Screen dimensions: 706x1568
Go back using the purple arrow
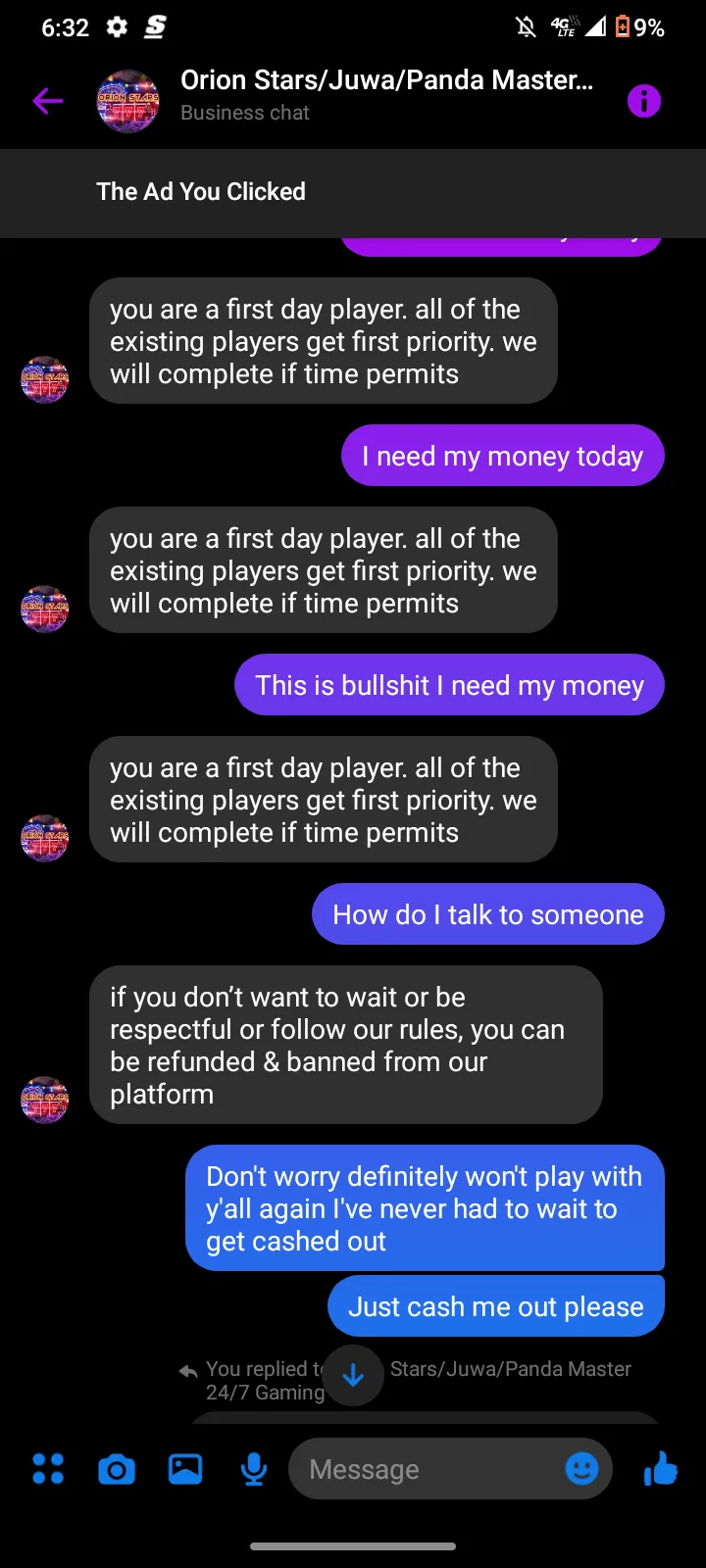(47, 100)
